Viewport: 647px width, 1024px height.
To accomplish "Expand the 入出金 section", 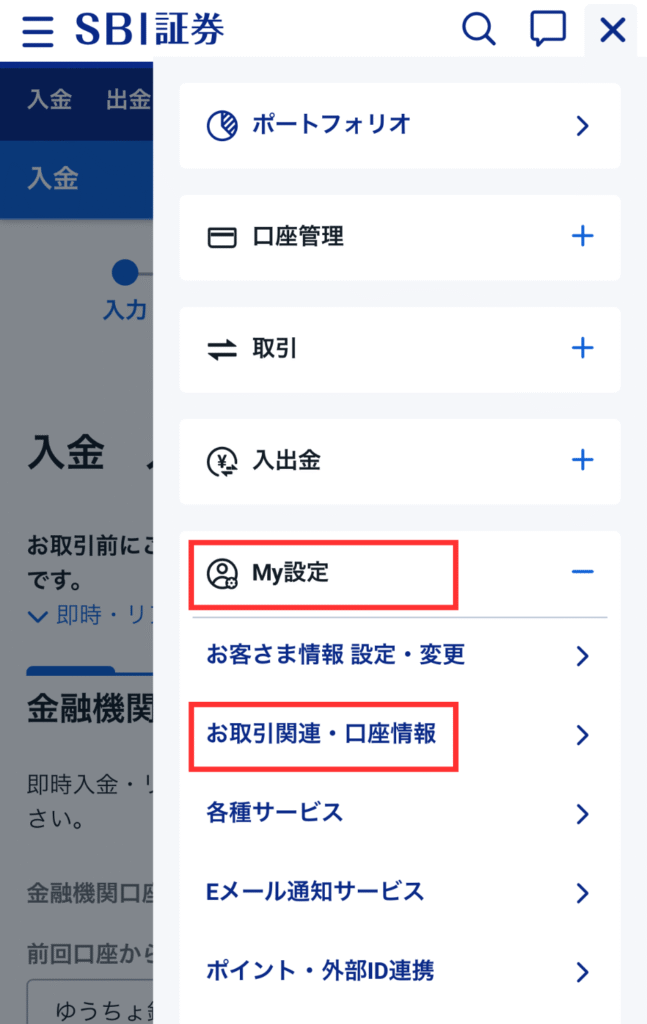I will click(581, 461).
